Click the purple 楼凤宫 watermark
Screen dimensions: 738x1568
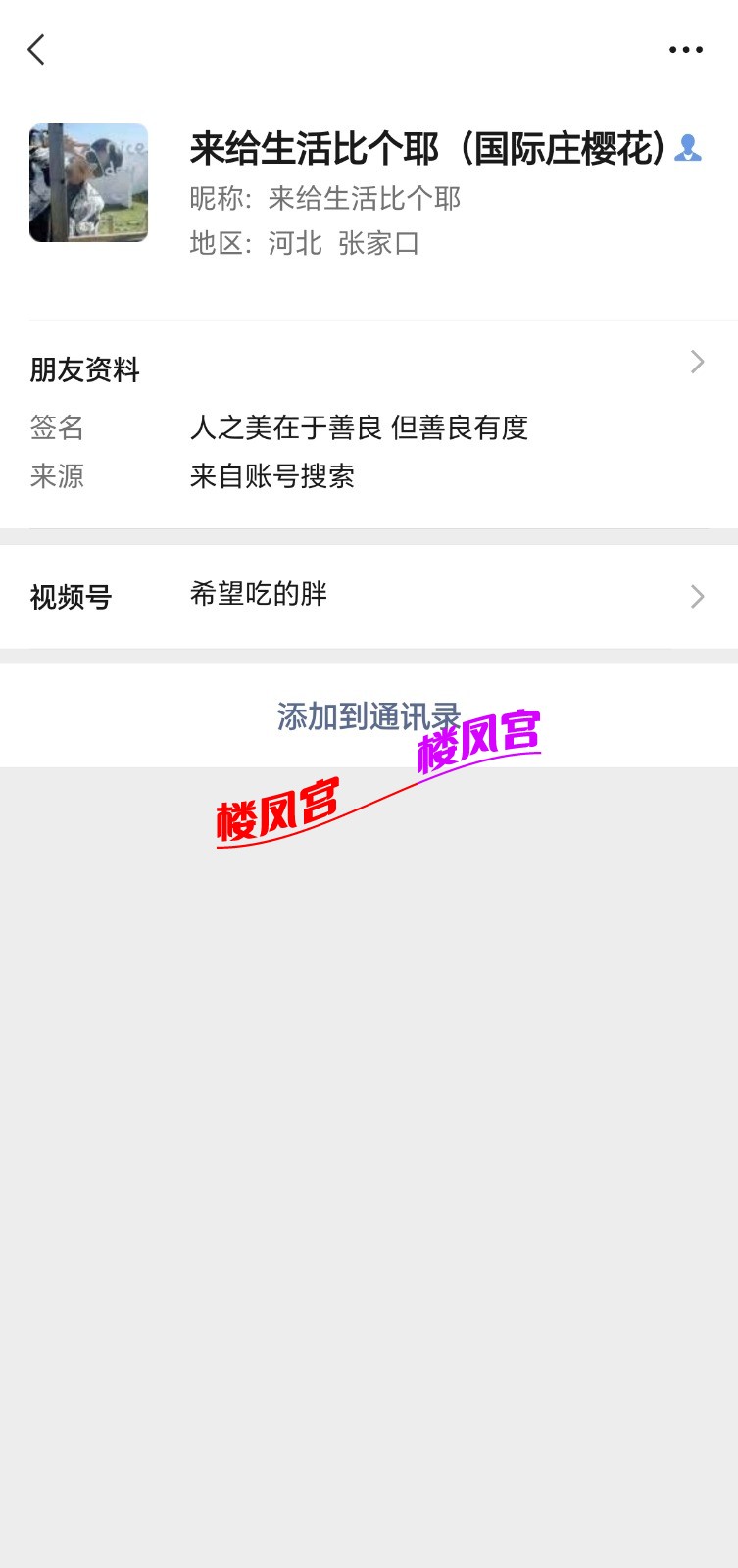[x=477, y=738]
